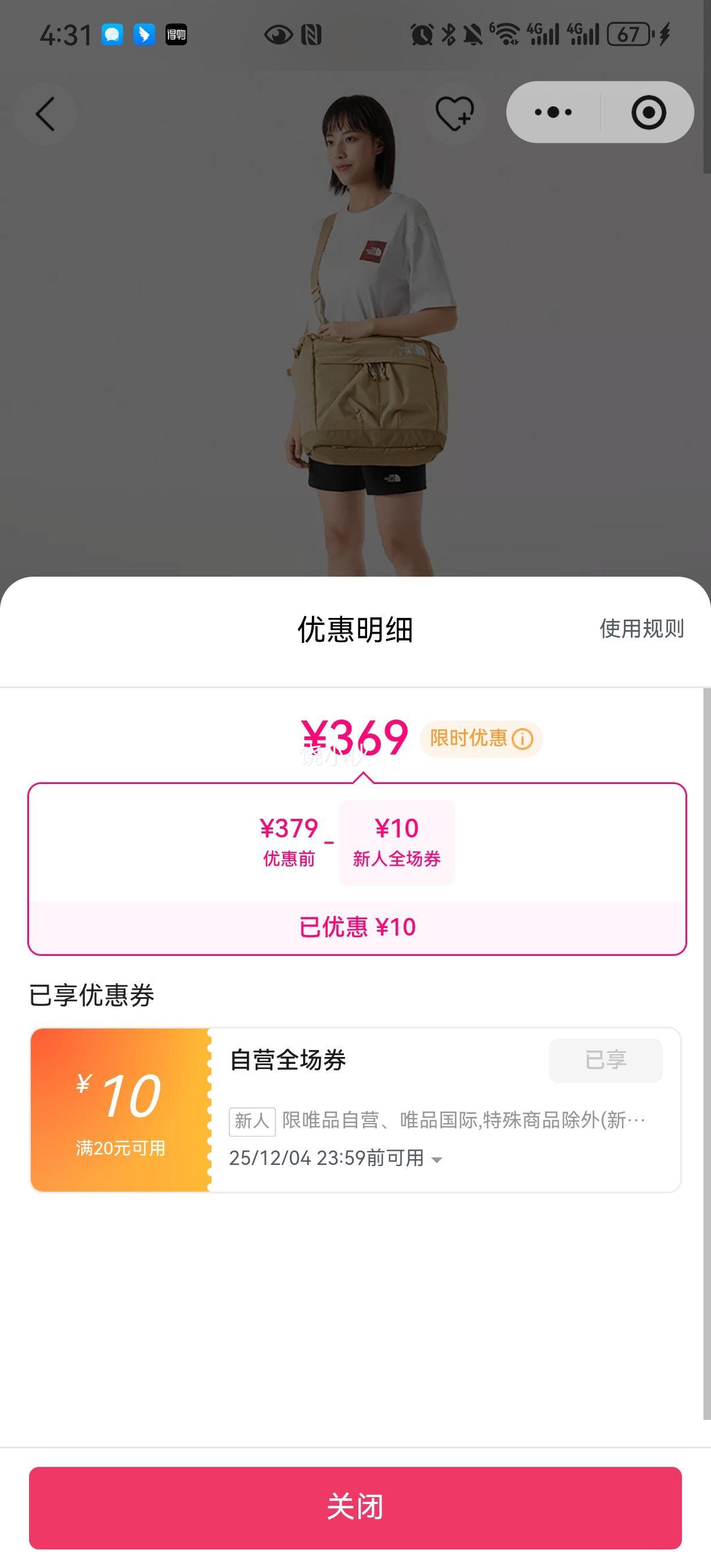Tap the NFC icon in the status bar
711x1568 pixels.
(x=313, y=35)
